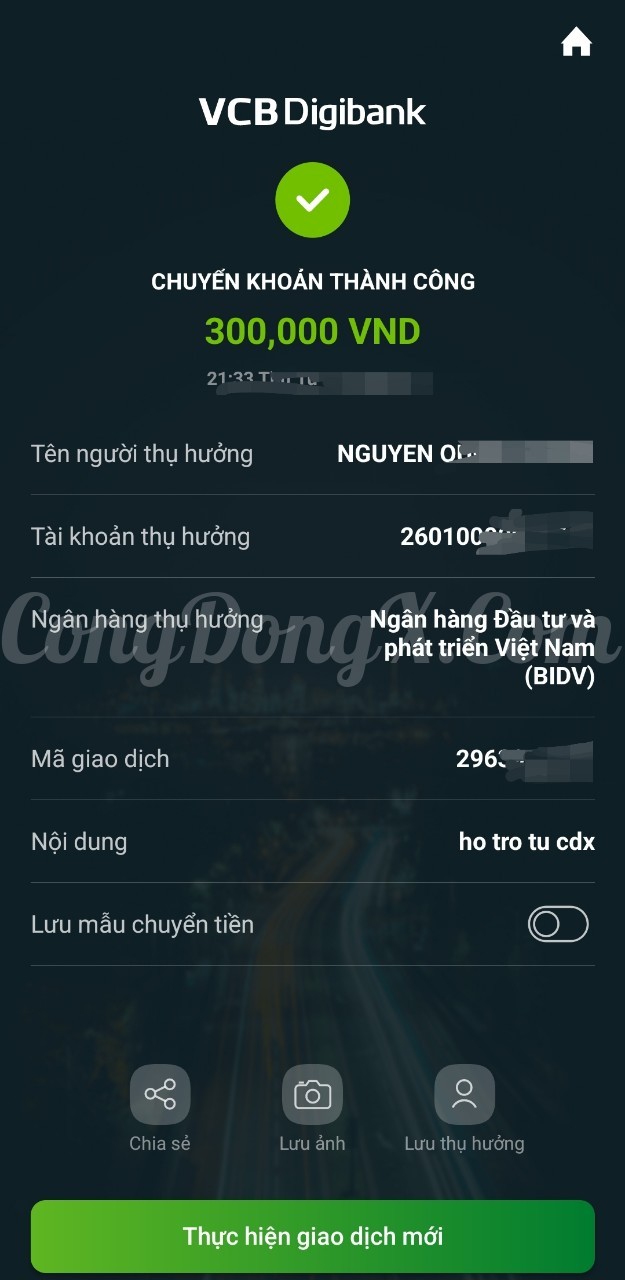Share the transfer receipt via Chia sẻ
The image size is (625, 1280).
160,1095
